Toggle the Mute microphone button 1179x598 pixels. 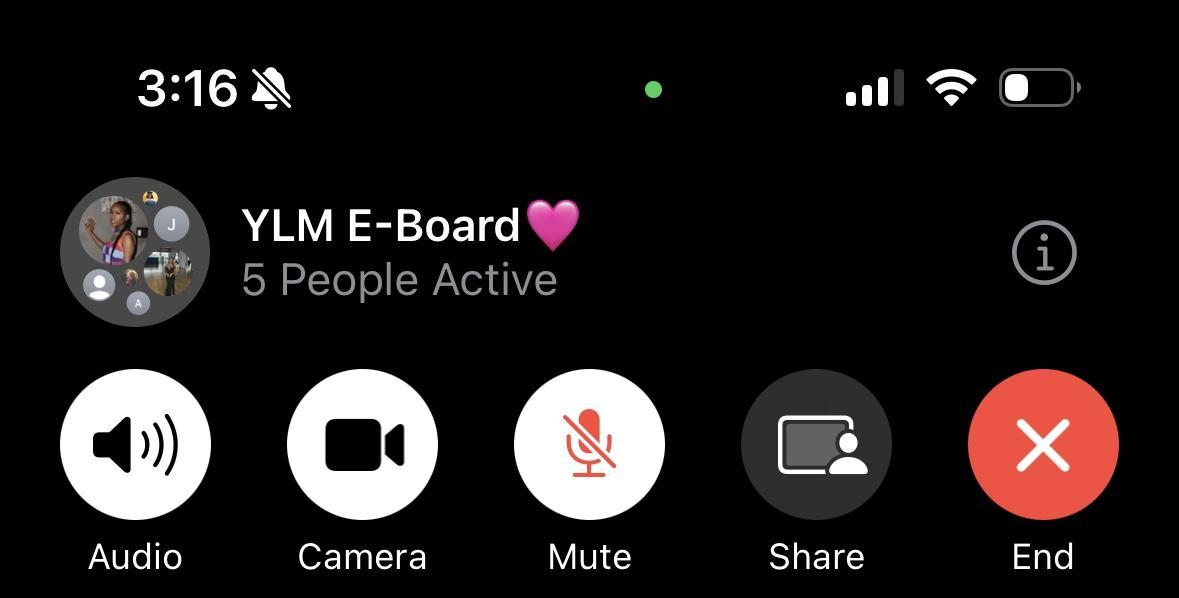pyautogui.click(x=589, y=444)
